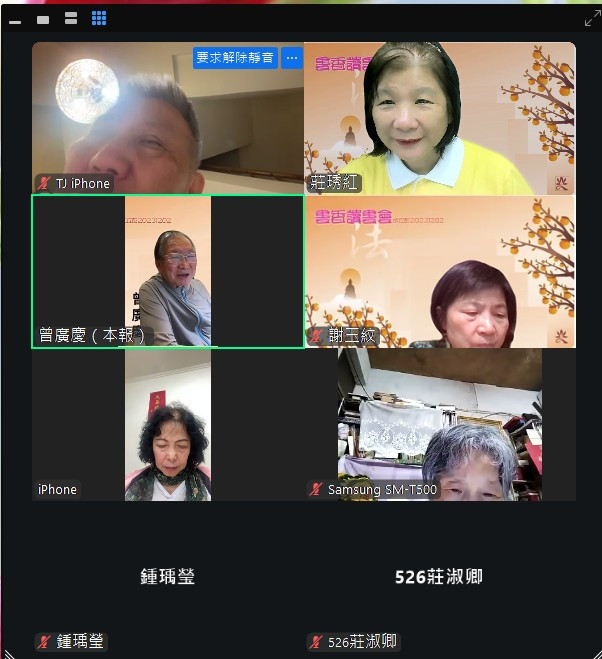
Task: Switch to the stacked strip view
Action: point(71,19)
